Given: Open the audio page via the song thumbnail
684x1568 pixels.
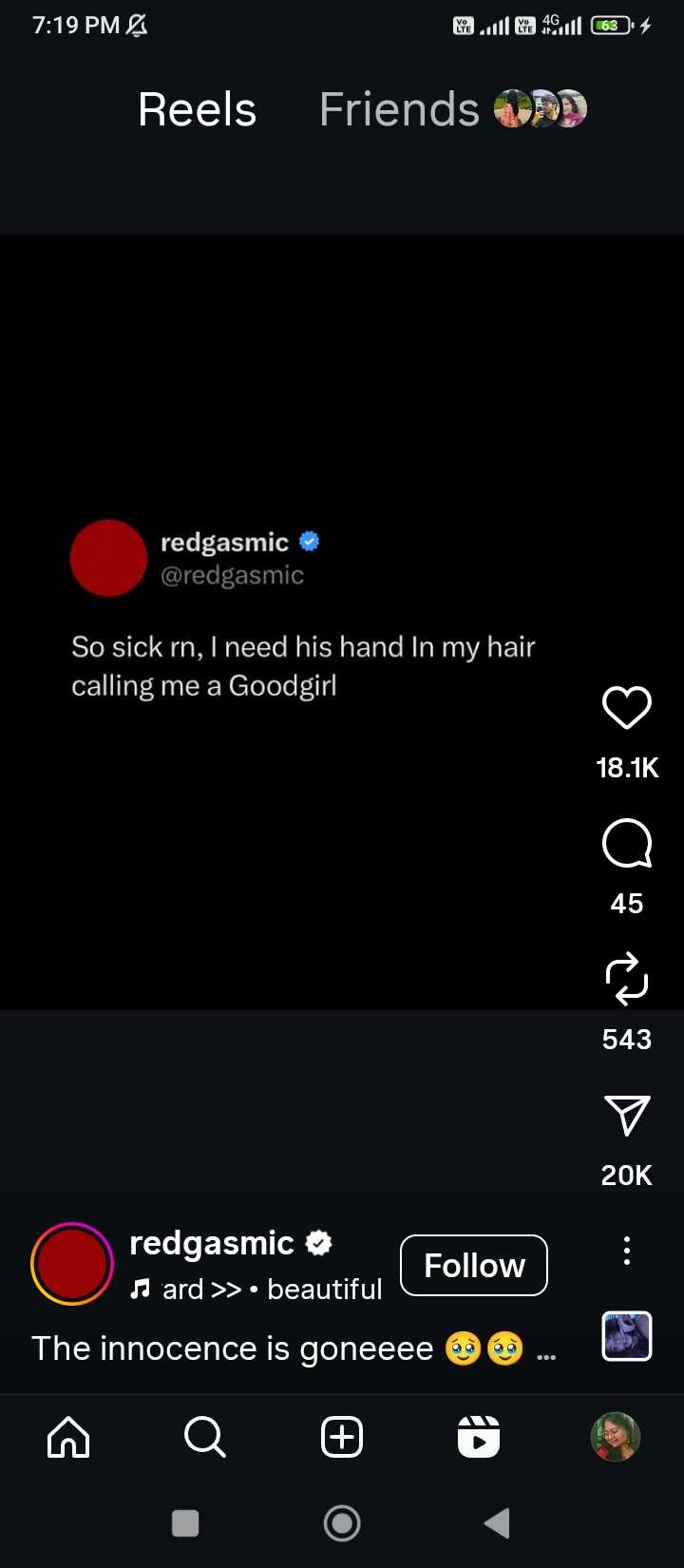Looking at the screenshot, I should (x=626, y=1336).
